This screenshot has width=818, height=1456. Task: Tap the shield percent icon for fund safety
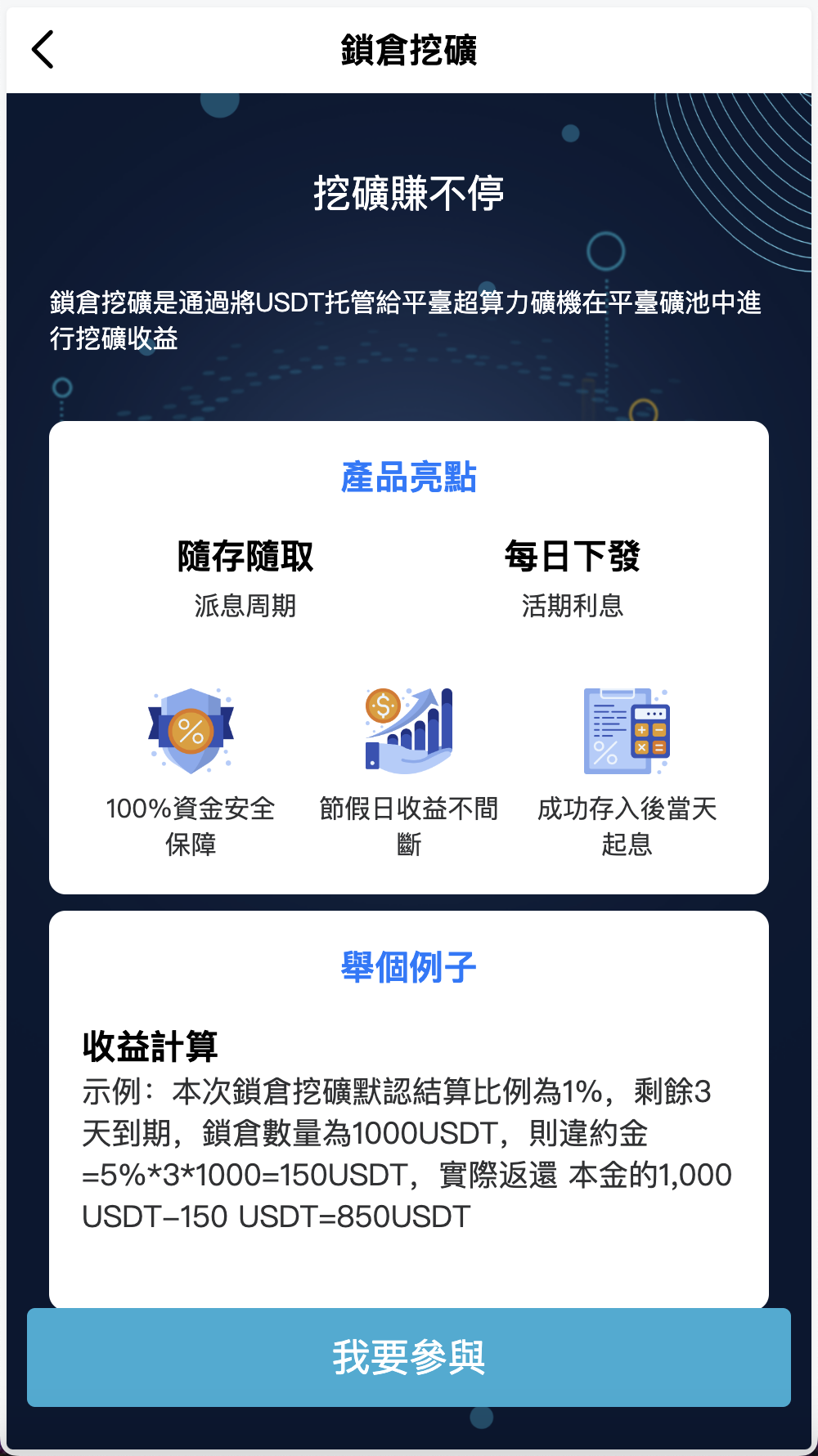(190, 730)
